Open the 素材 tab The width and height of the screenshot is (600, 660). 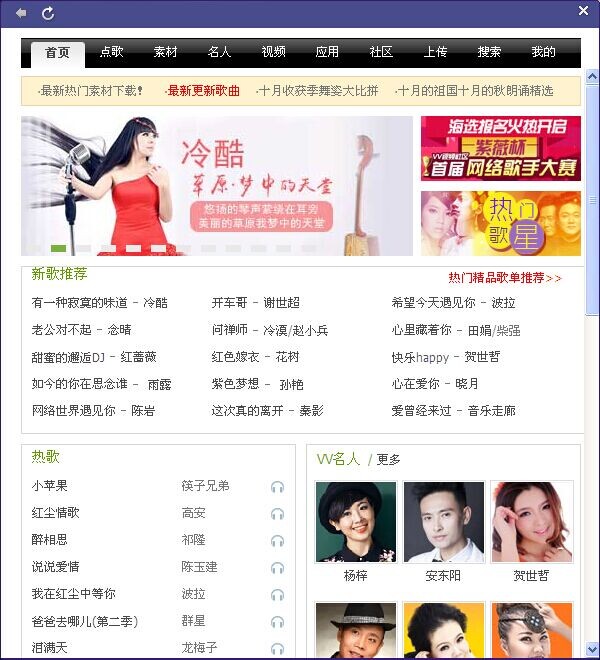(x=166, y=52)
